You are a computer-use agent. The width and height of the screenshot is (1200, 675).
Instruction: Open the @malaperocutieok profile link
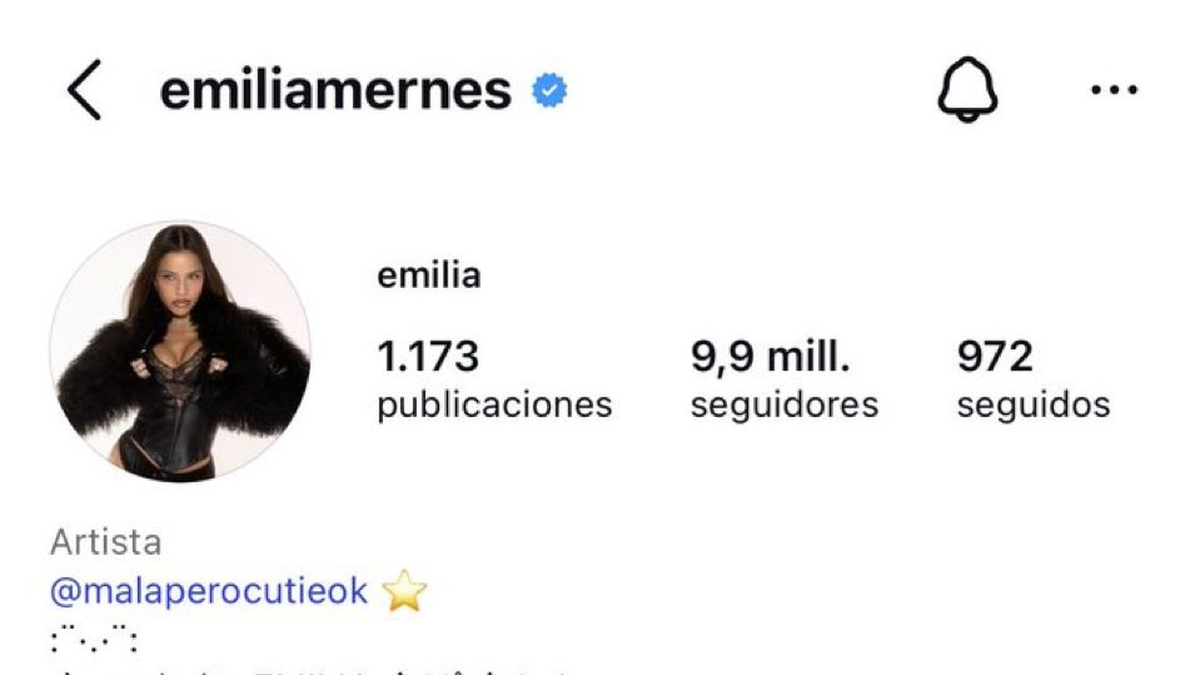point(209,593)
